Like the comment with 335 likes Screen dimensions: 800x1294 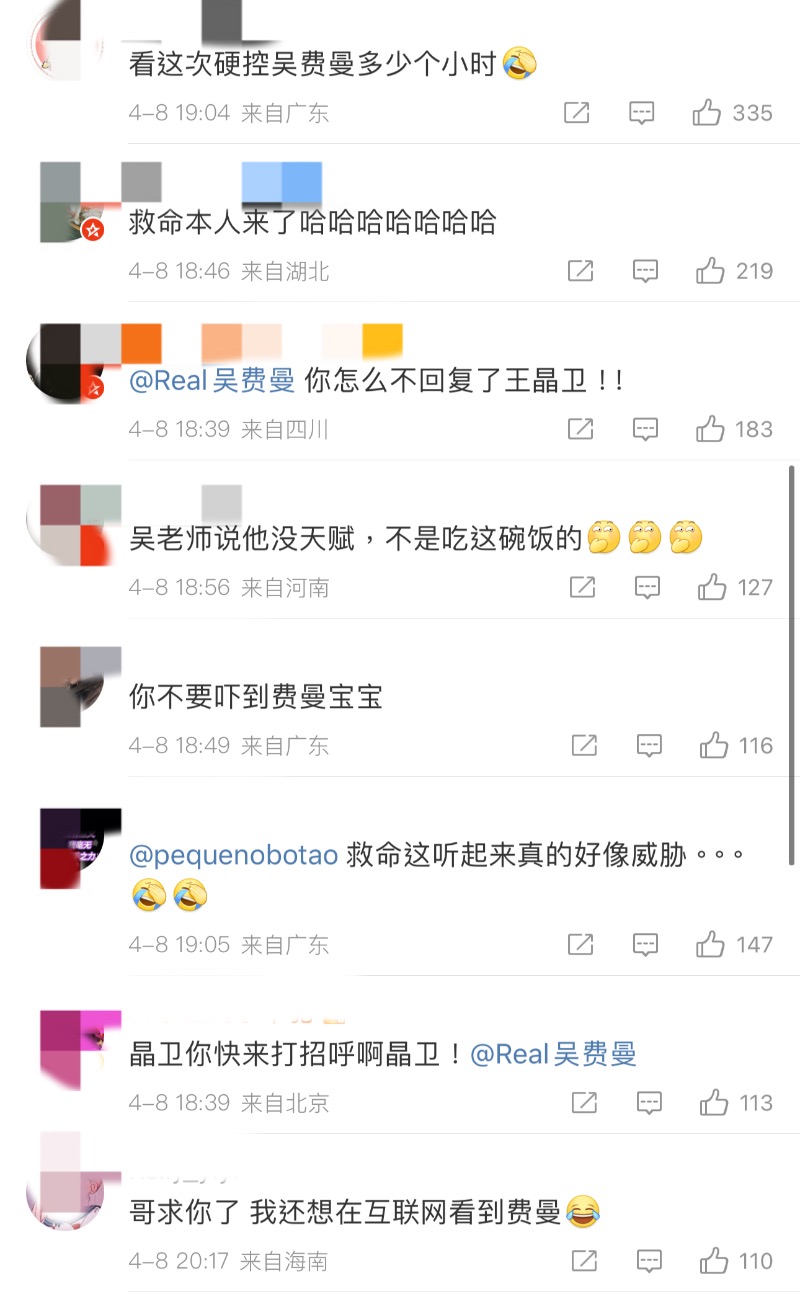(x=707, y=113)
